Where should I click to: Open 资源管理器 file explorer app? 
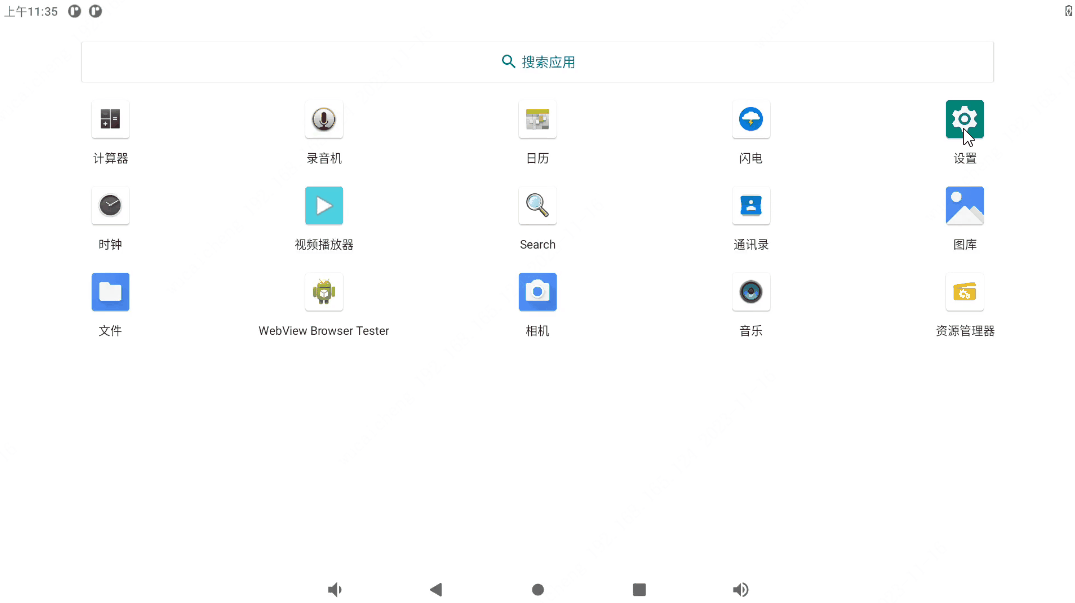coord(964,292)
